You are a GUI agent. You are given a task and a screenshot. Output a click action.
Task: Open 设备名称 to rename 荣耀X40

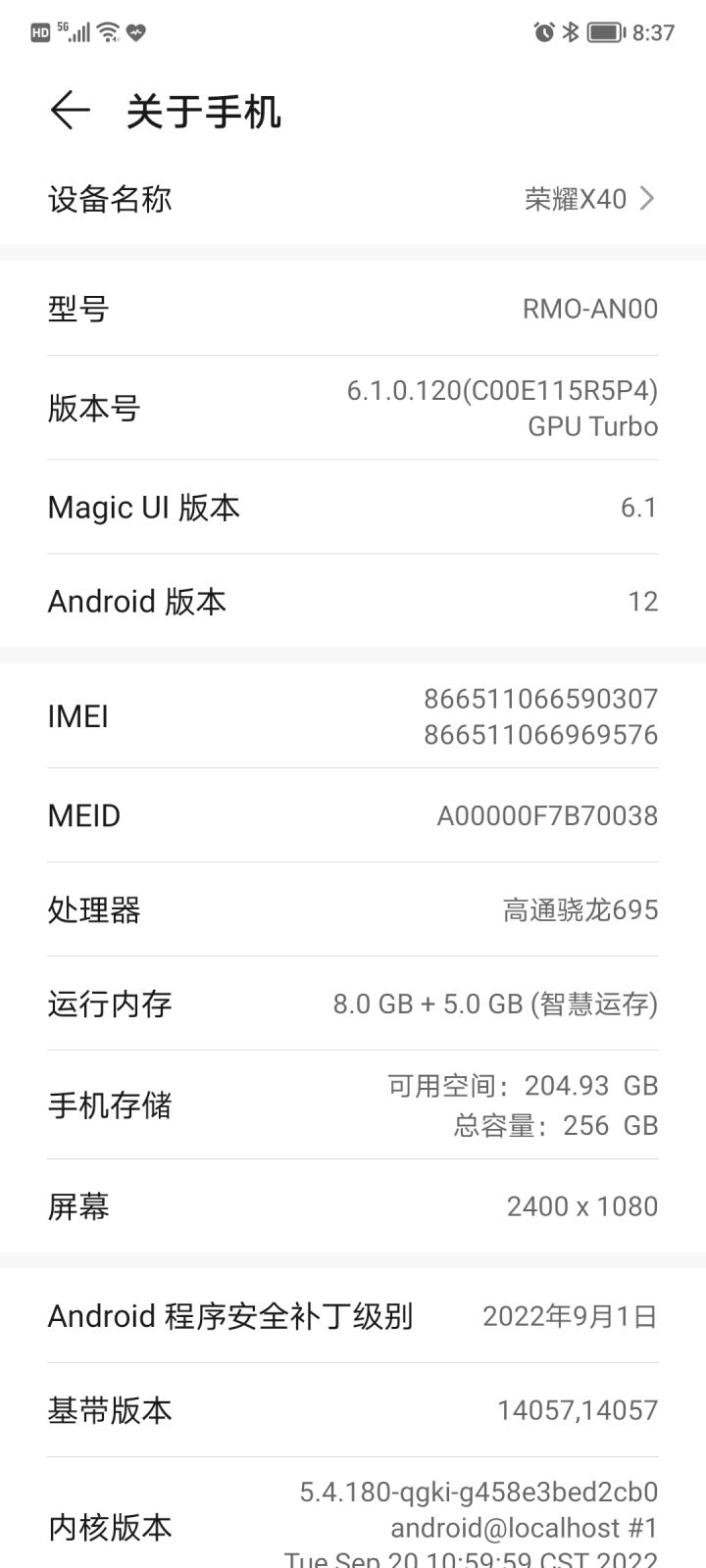tap(353, 199)
